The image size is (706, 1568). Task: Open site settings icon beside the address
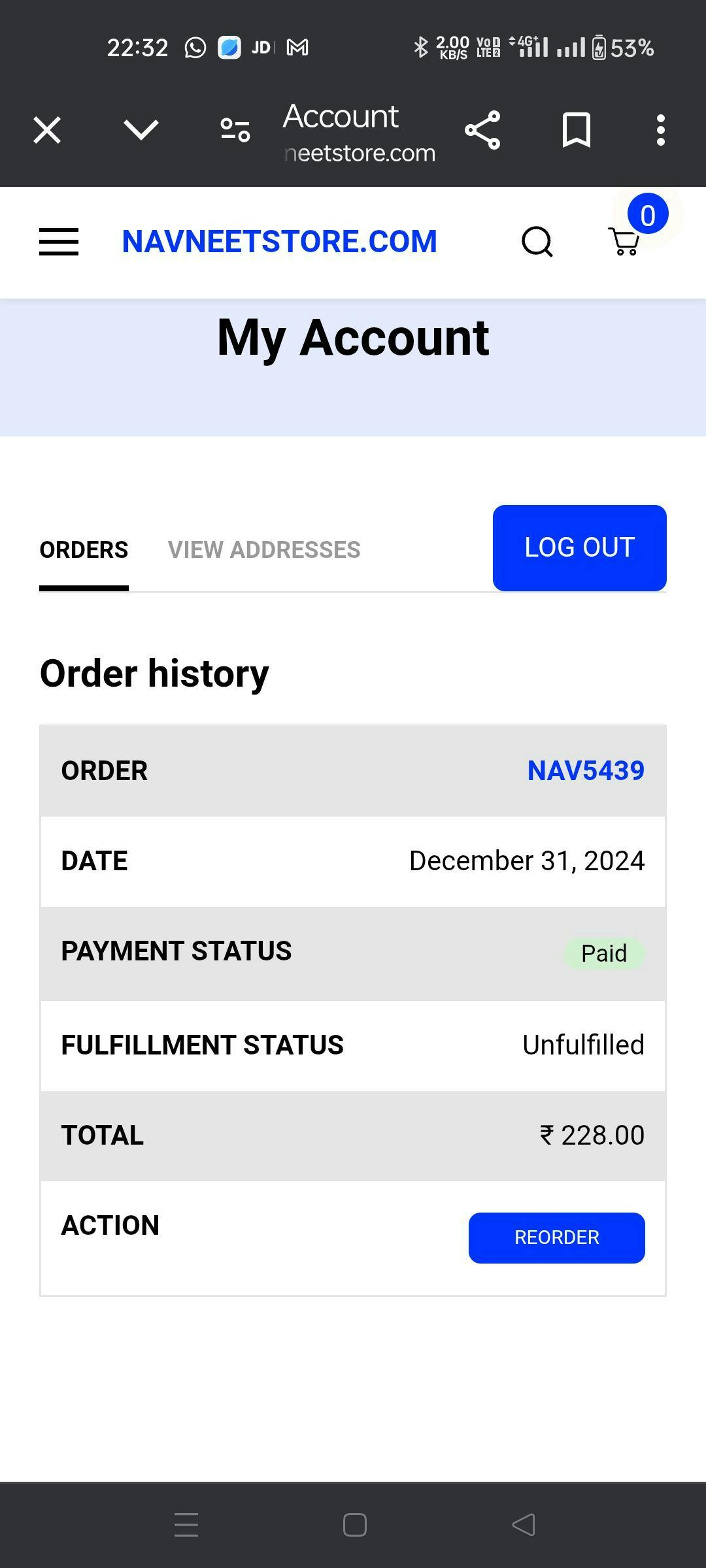click(x=235, y=130)
